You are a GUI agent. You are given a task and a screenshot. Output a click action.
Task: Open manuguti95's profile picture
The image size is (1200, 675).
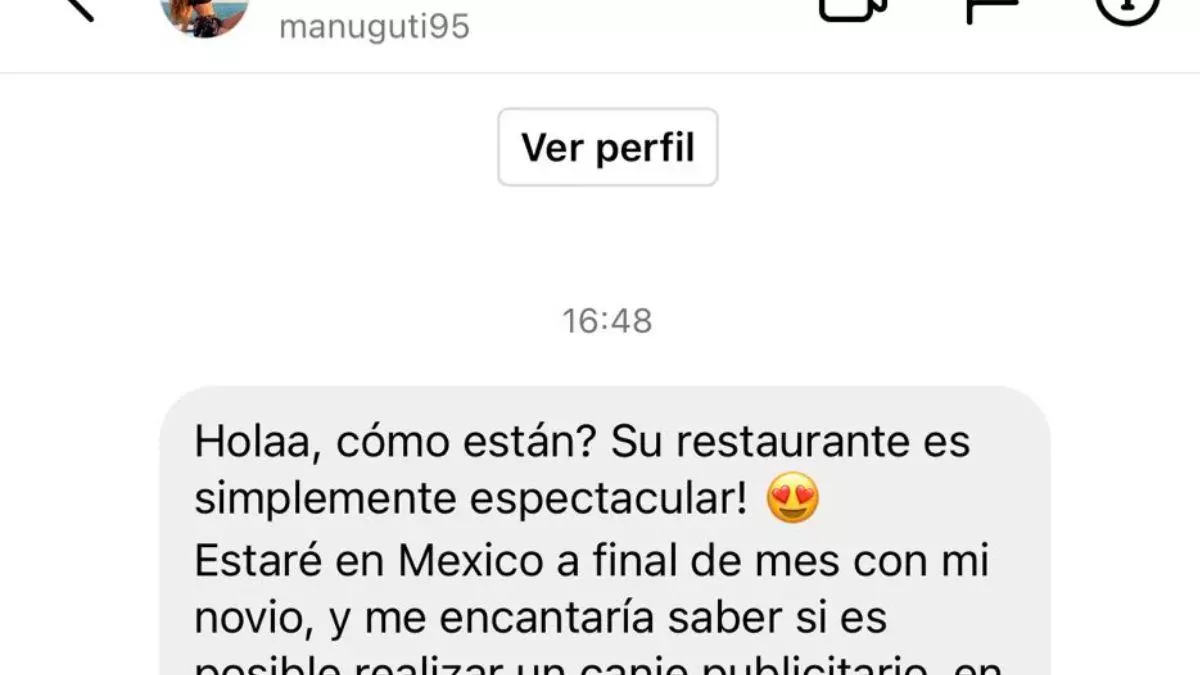[x=204, y=15]
